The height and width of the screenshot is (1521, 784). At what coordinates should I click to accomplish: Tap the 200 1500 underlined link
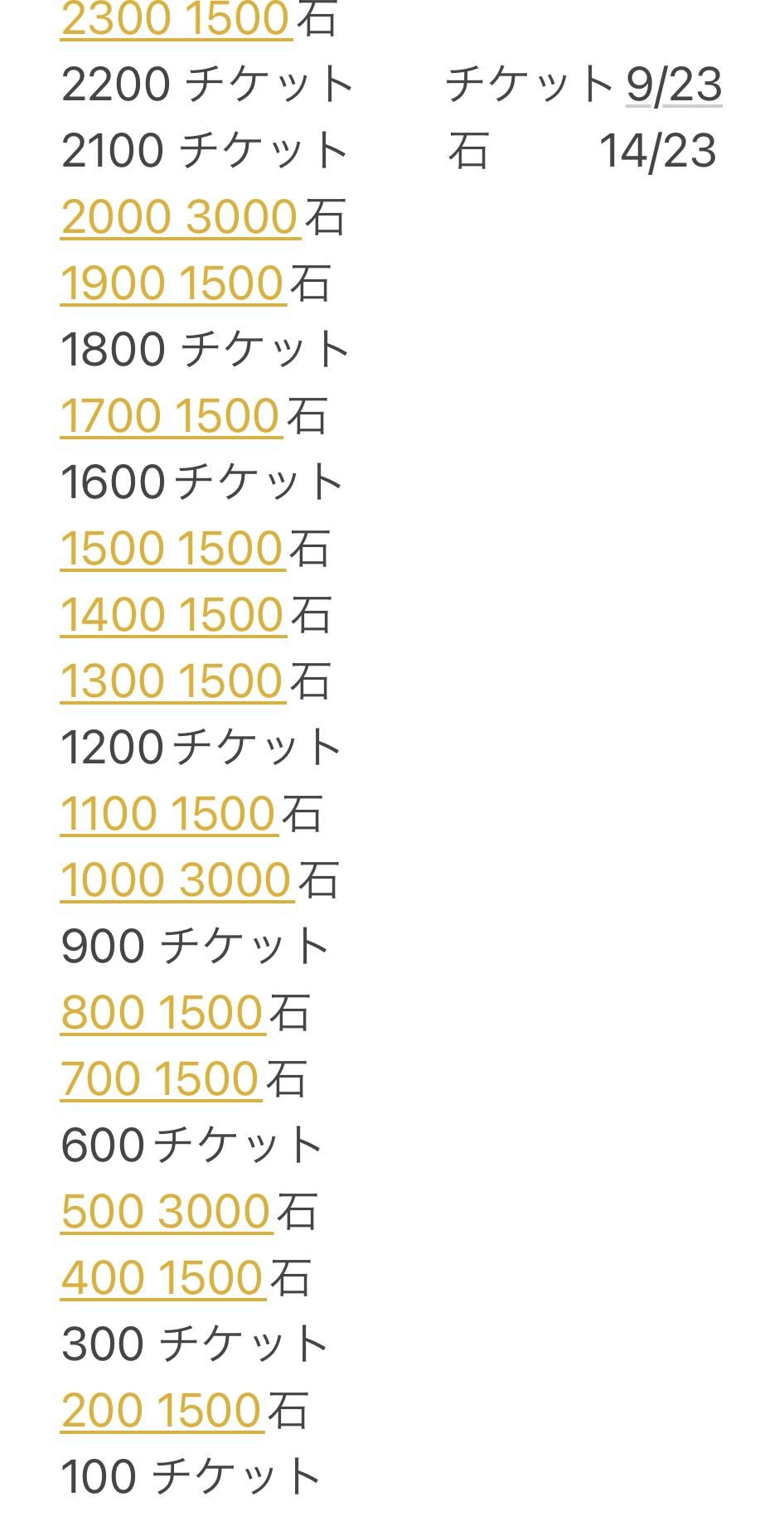point(162,1411)
